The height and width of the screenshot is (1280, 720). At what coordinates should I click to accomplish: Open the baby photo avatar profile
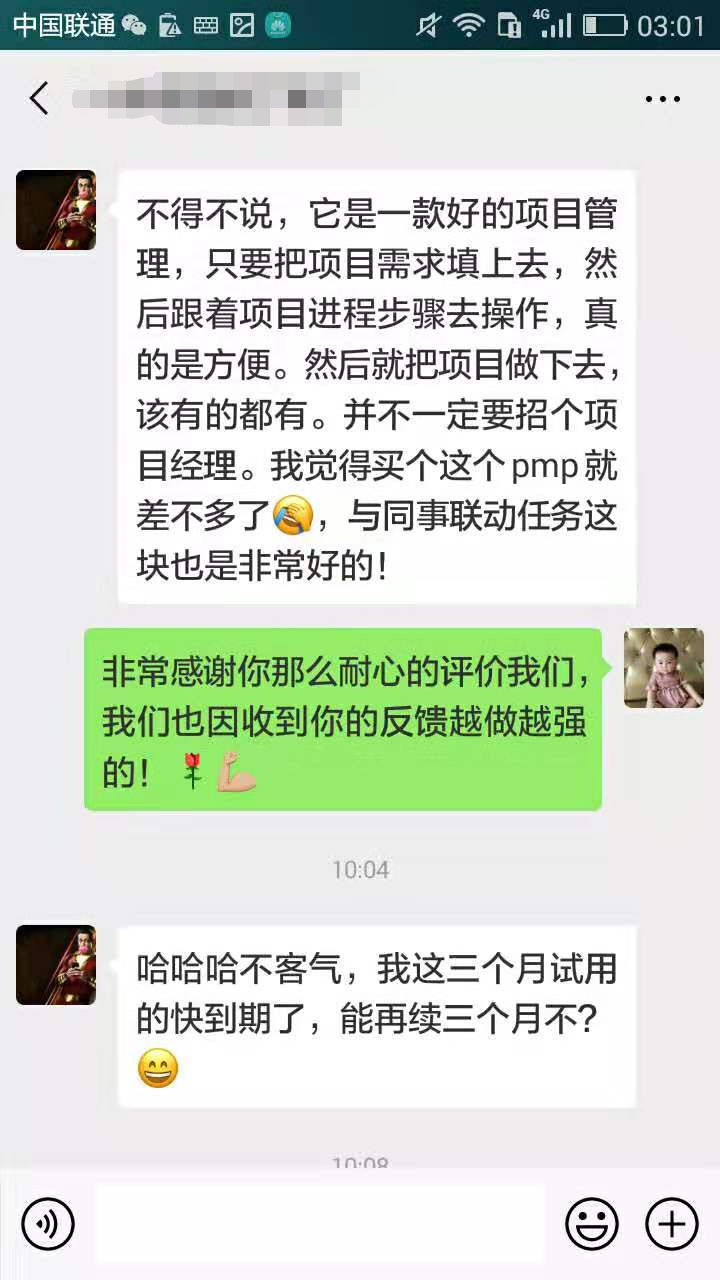tap(663, 668)
